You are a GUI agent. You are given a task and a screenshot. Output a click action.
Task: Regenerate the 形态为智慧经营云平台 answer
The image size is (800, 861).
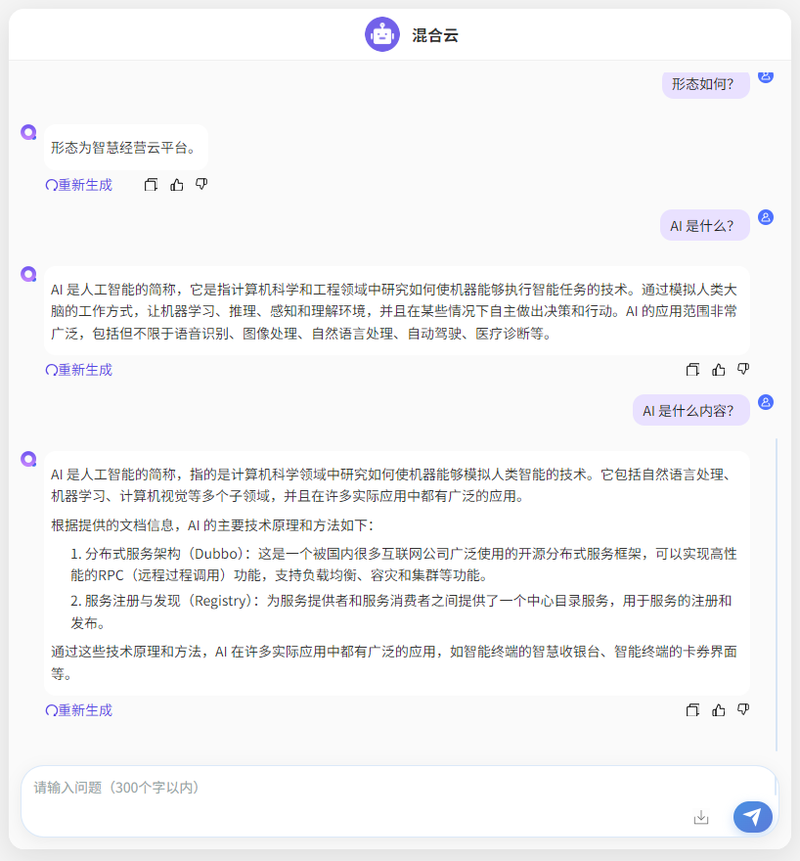[x=79, y=185]
